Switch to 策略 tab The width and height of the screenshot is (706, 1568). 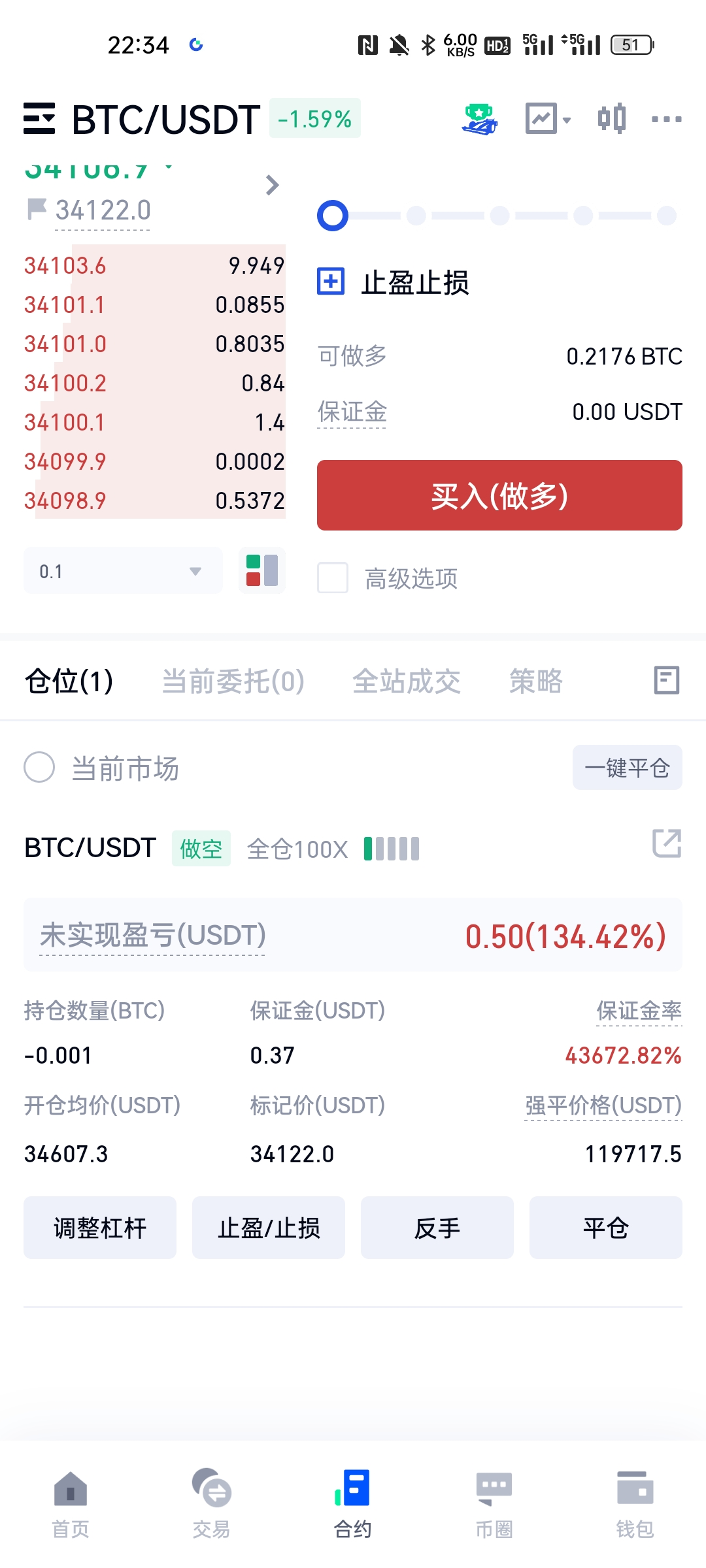[536, 681]
